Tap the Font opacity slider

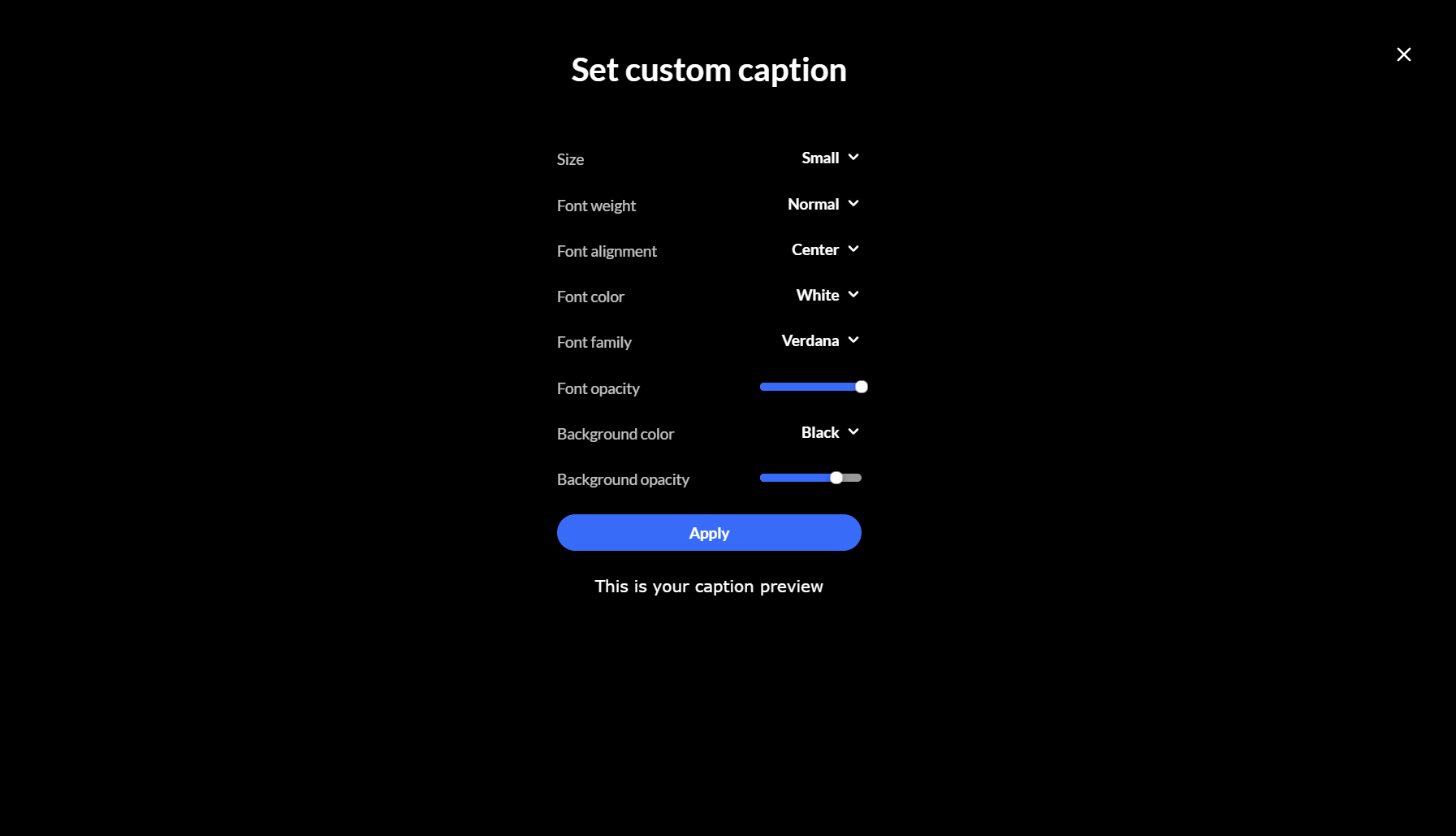[x=810, y=387]
